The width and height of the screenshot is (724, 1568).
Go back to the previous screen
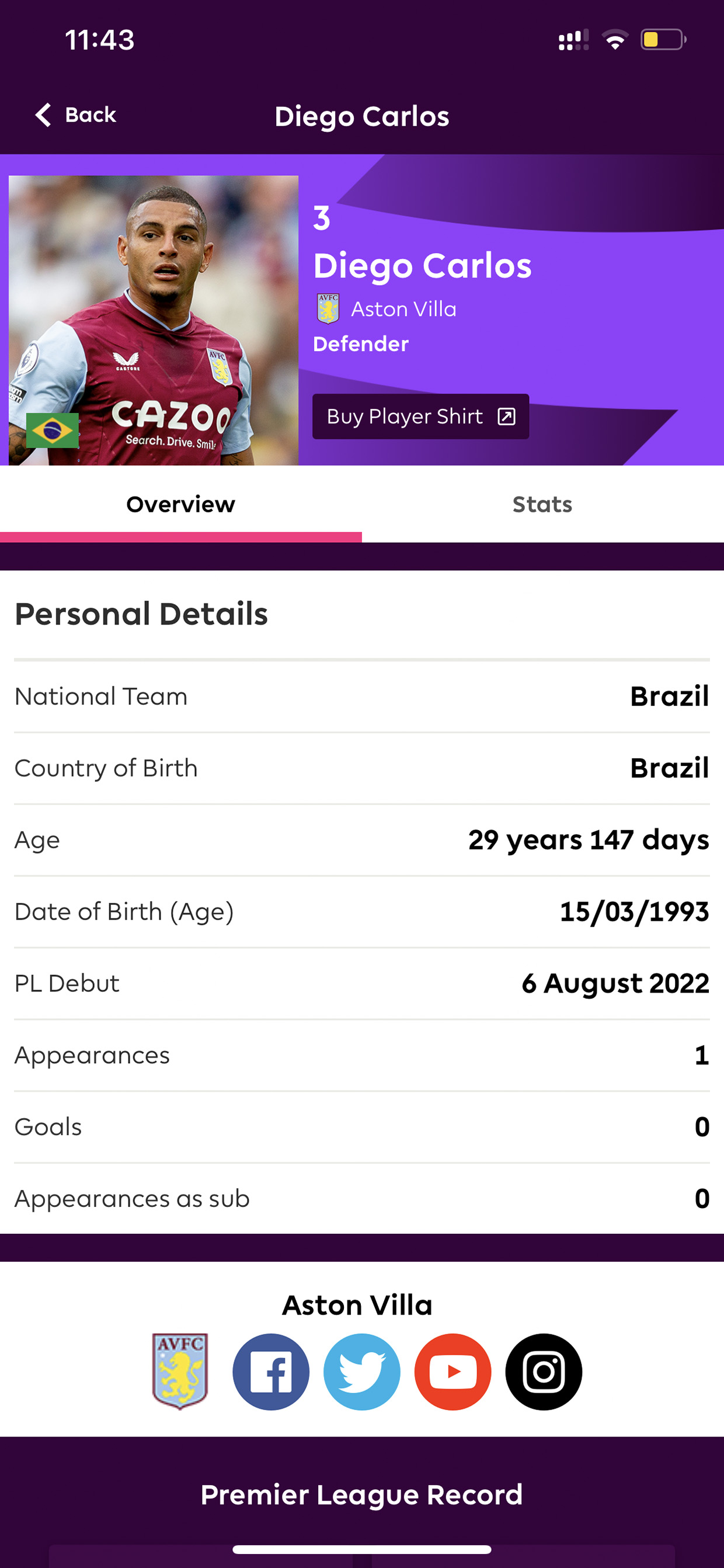75,115
